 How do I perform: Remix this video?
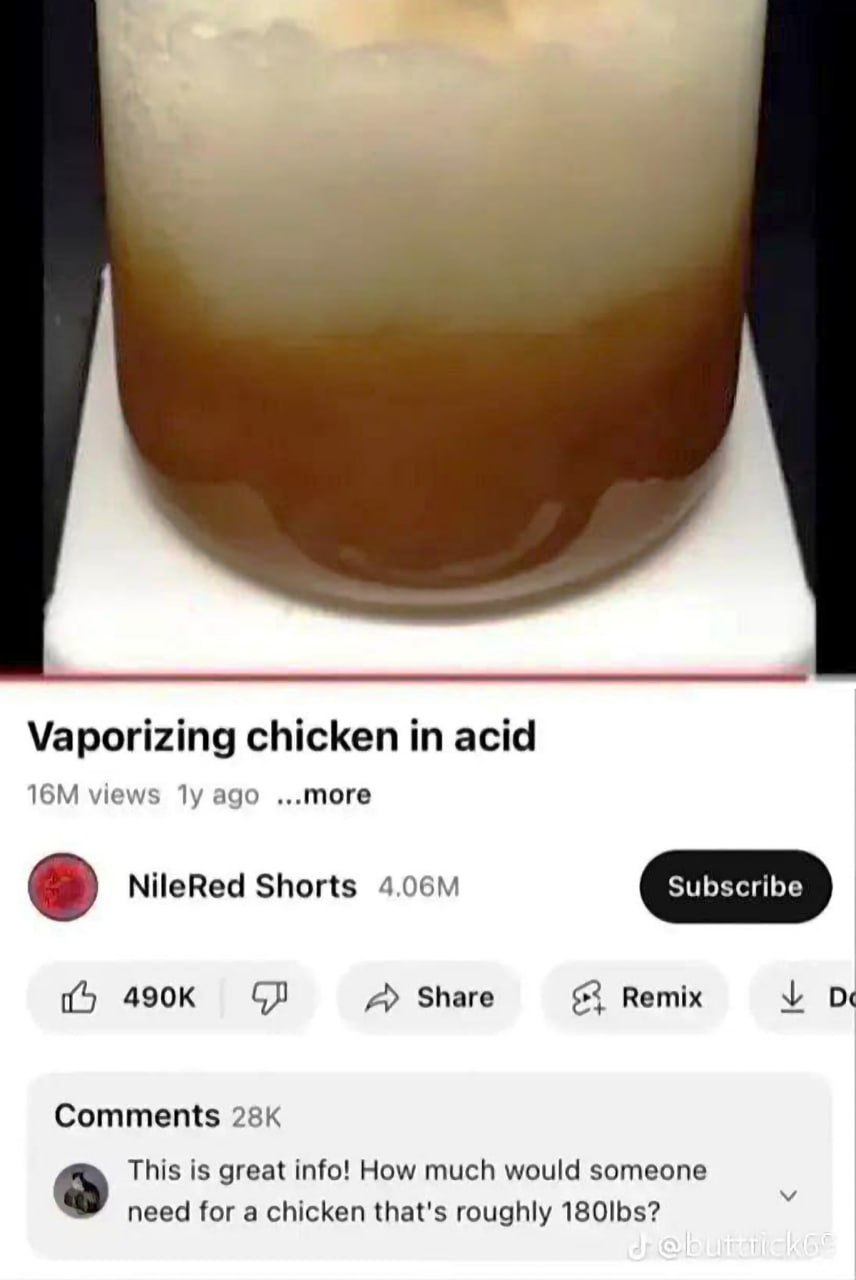point(635,997)
